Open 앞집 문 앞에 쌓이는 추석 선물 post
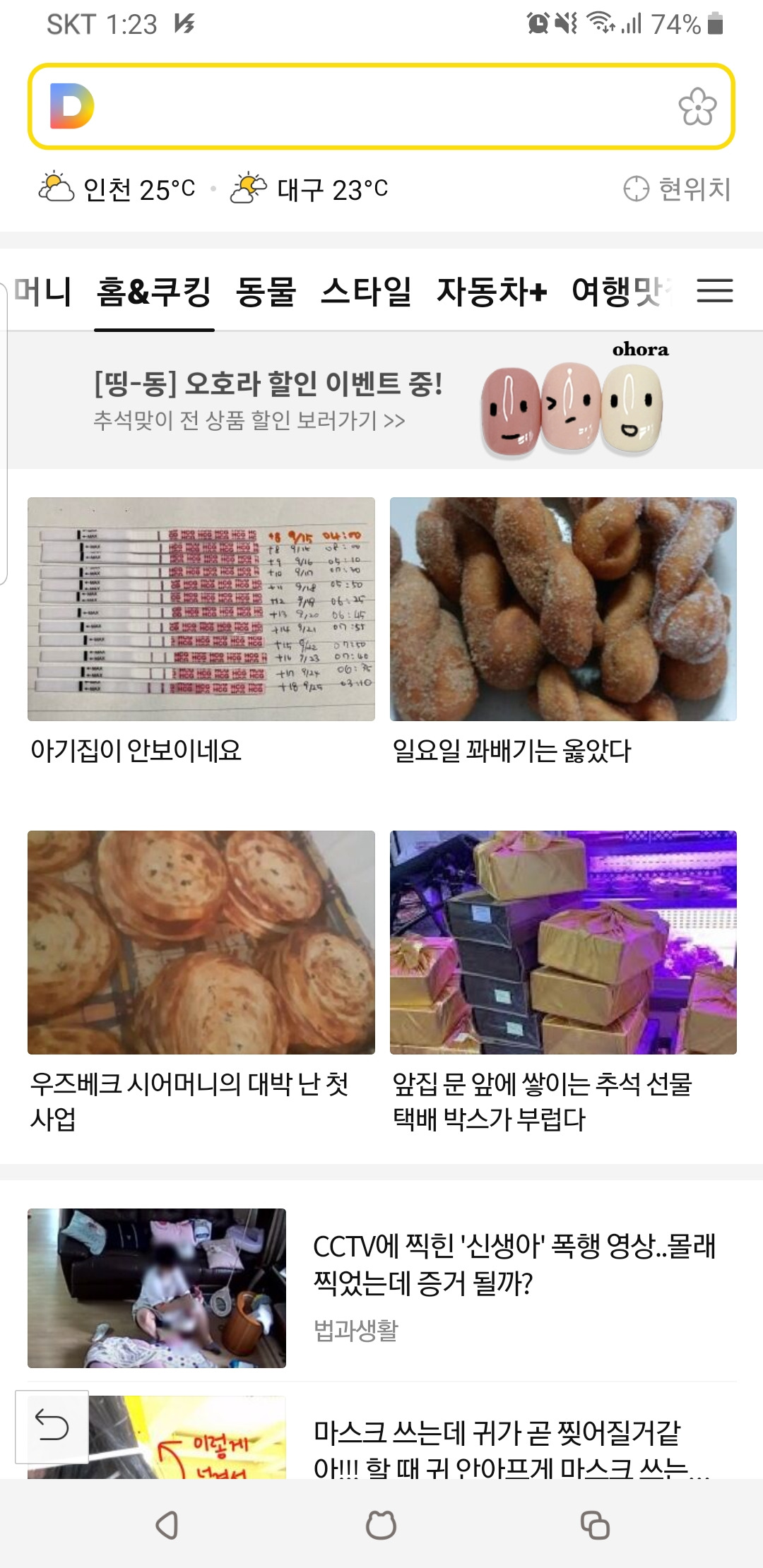 pos(563,980)
